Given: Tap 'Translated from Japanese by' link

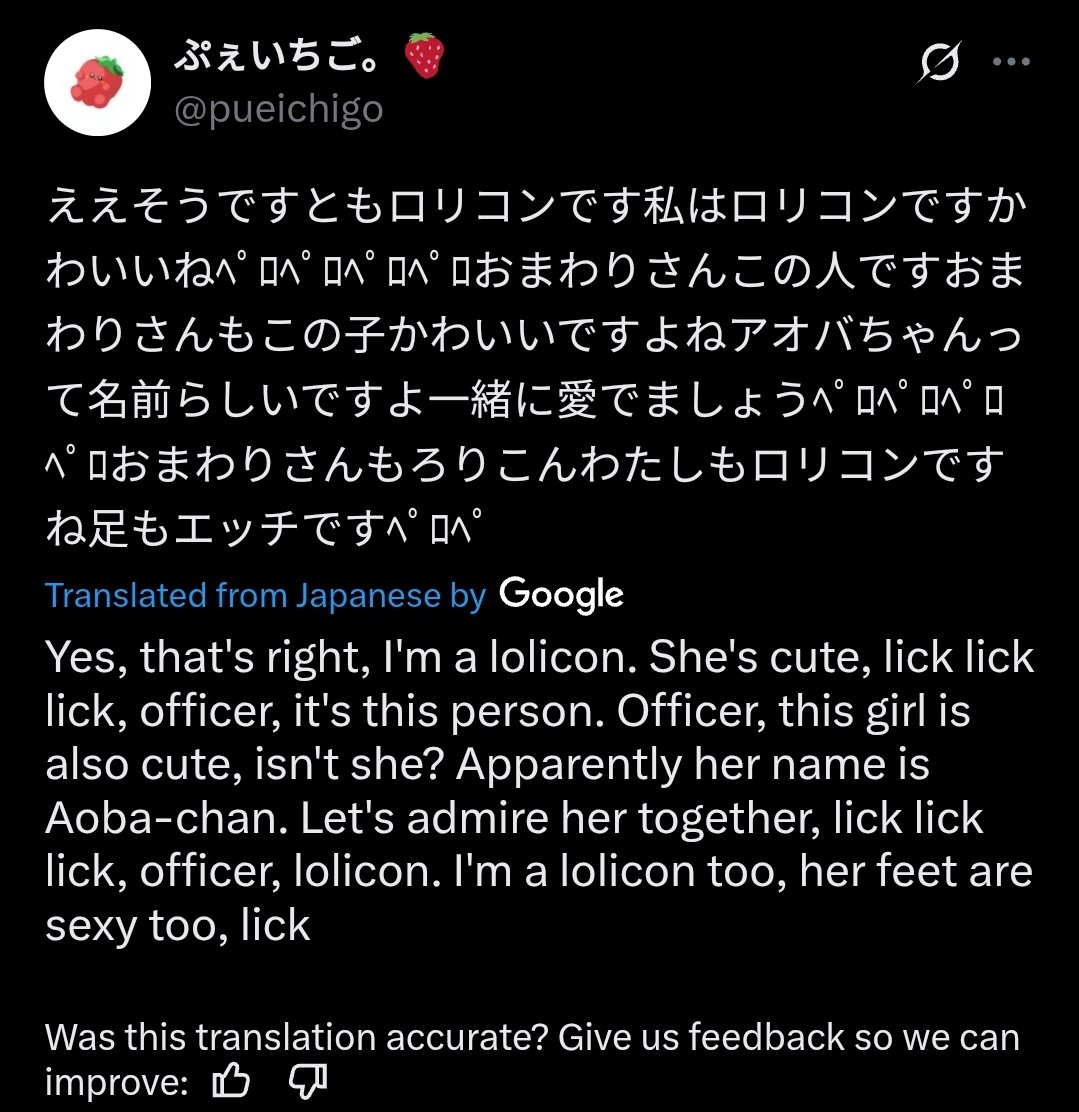Looking at the screenshot, I should [265, 596].
